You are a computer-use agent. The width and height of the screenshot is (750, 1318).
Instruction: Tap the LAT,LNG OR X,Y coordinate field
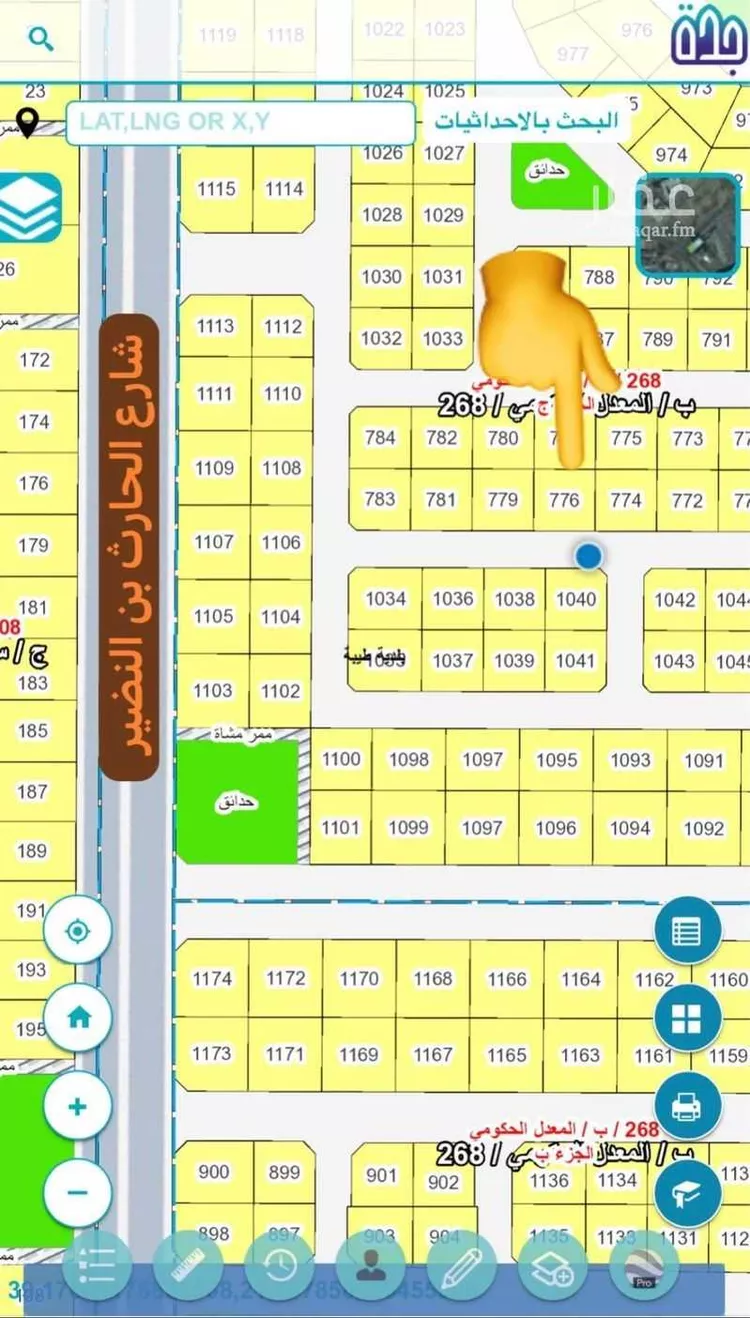[x=240, y=123]
